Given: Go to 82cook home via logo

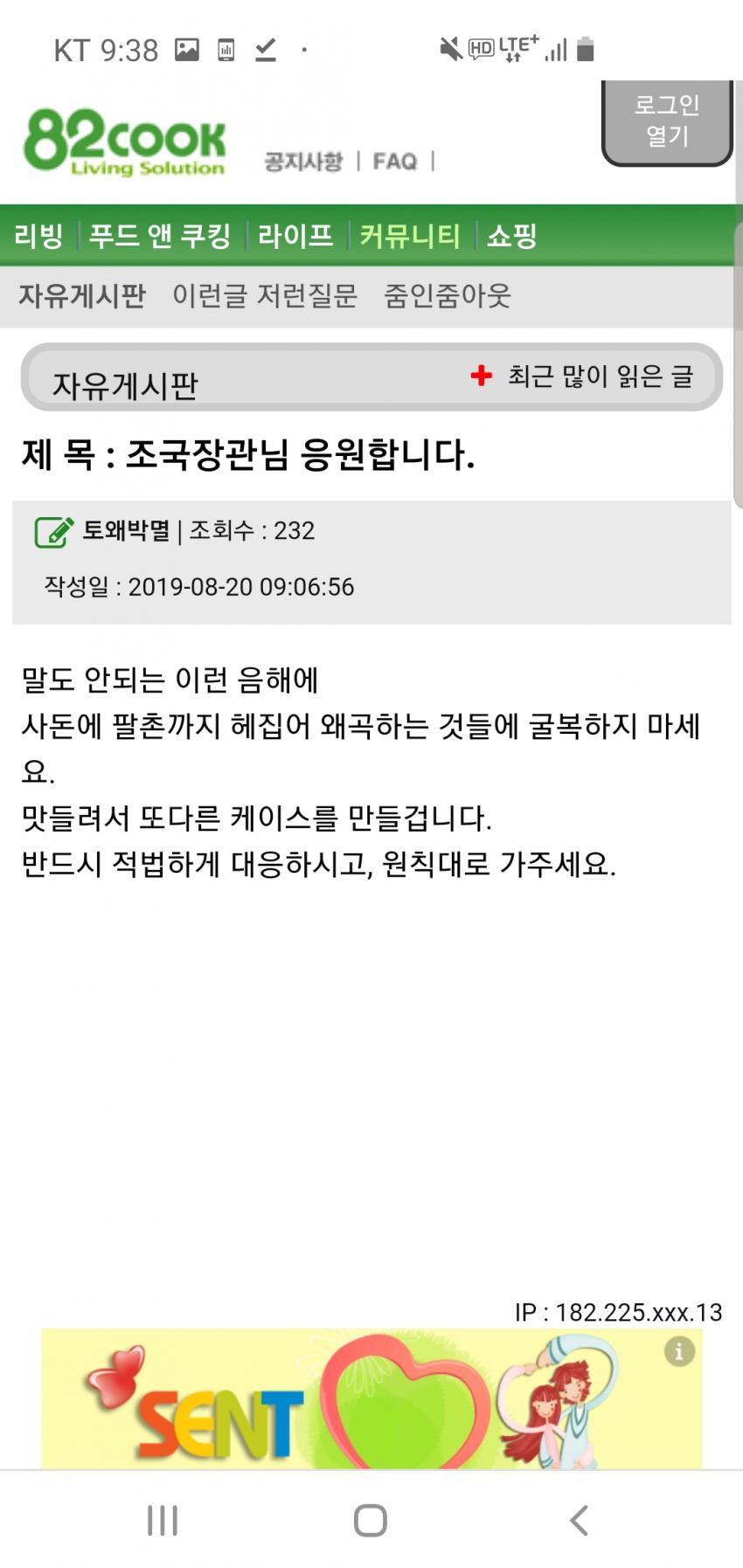Looking at the screenshot, I should pos(124,142).
